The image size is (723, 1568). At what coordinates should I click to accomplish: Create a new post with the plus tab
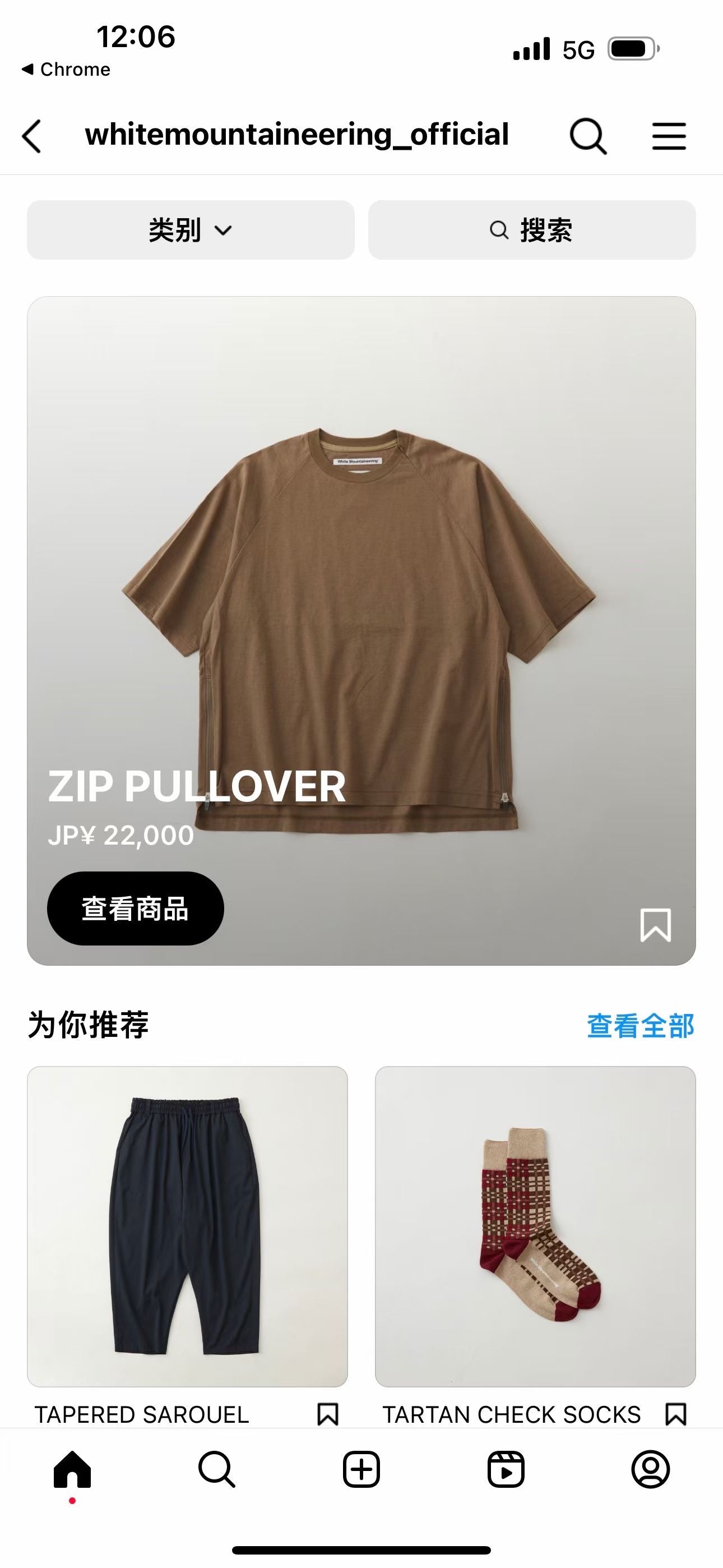coord(361,1469)
